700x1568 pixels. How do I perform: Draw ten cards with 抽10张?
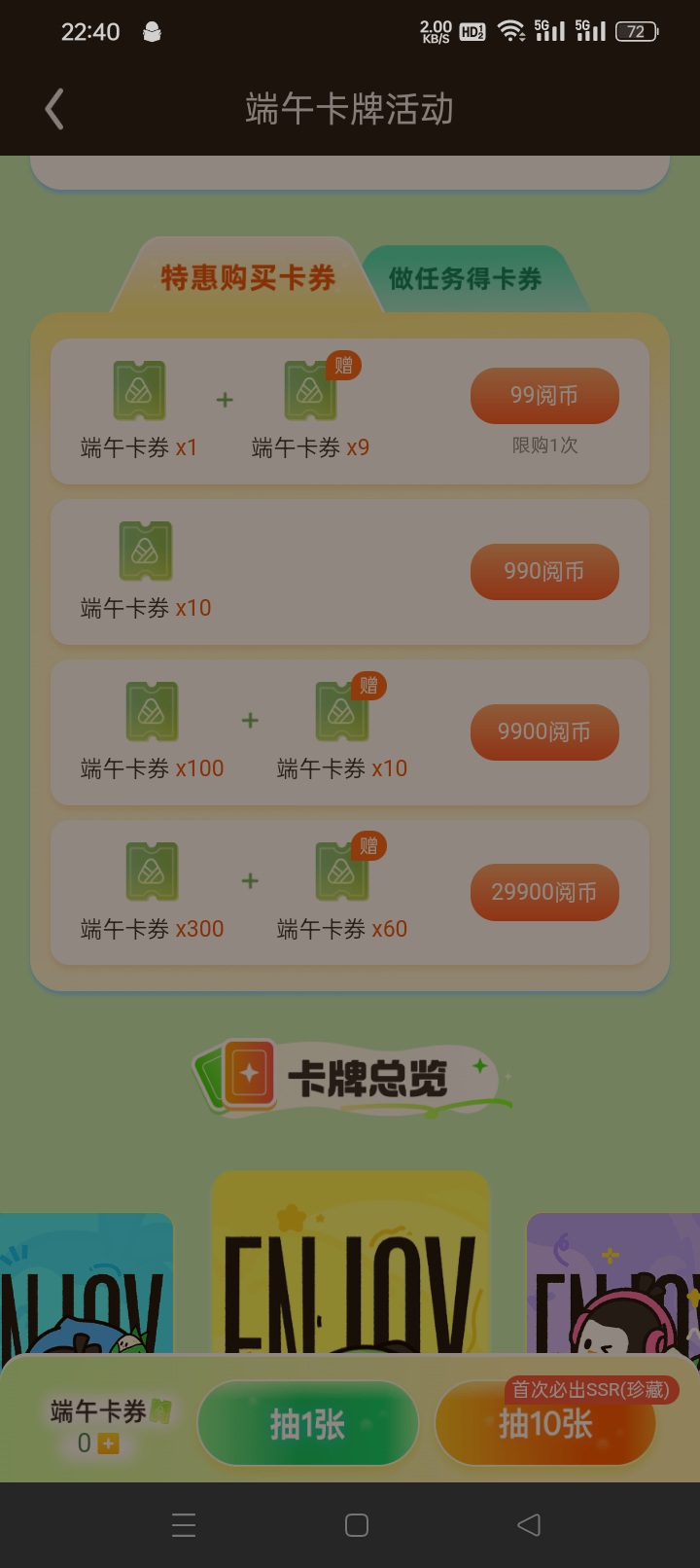tap(544, 1424)
